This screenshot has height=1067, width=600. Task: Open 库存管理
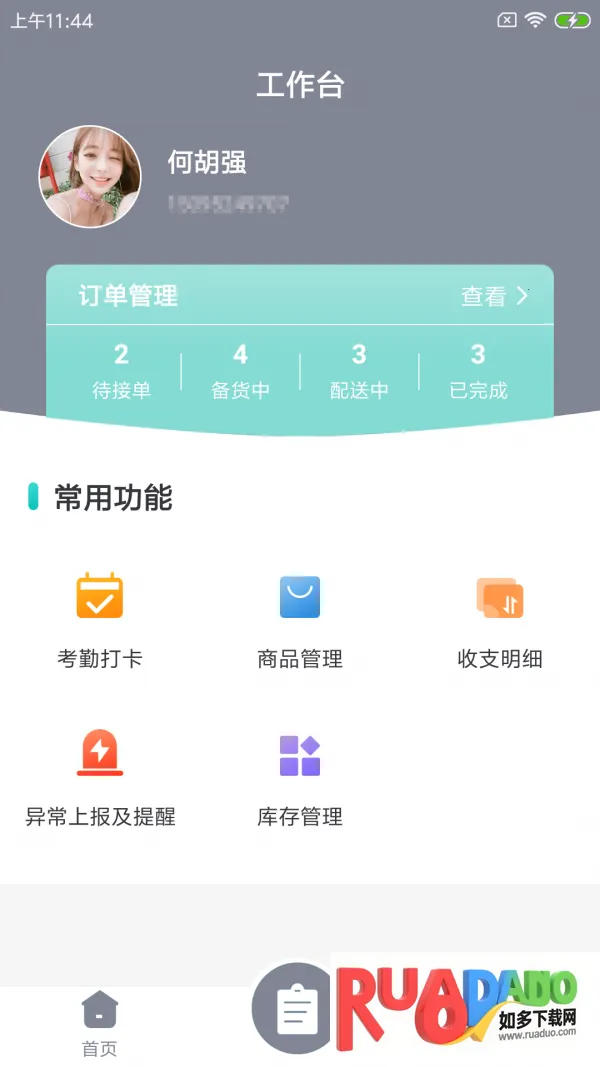[x=300, y=776]
